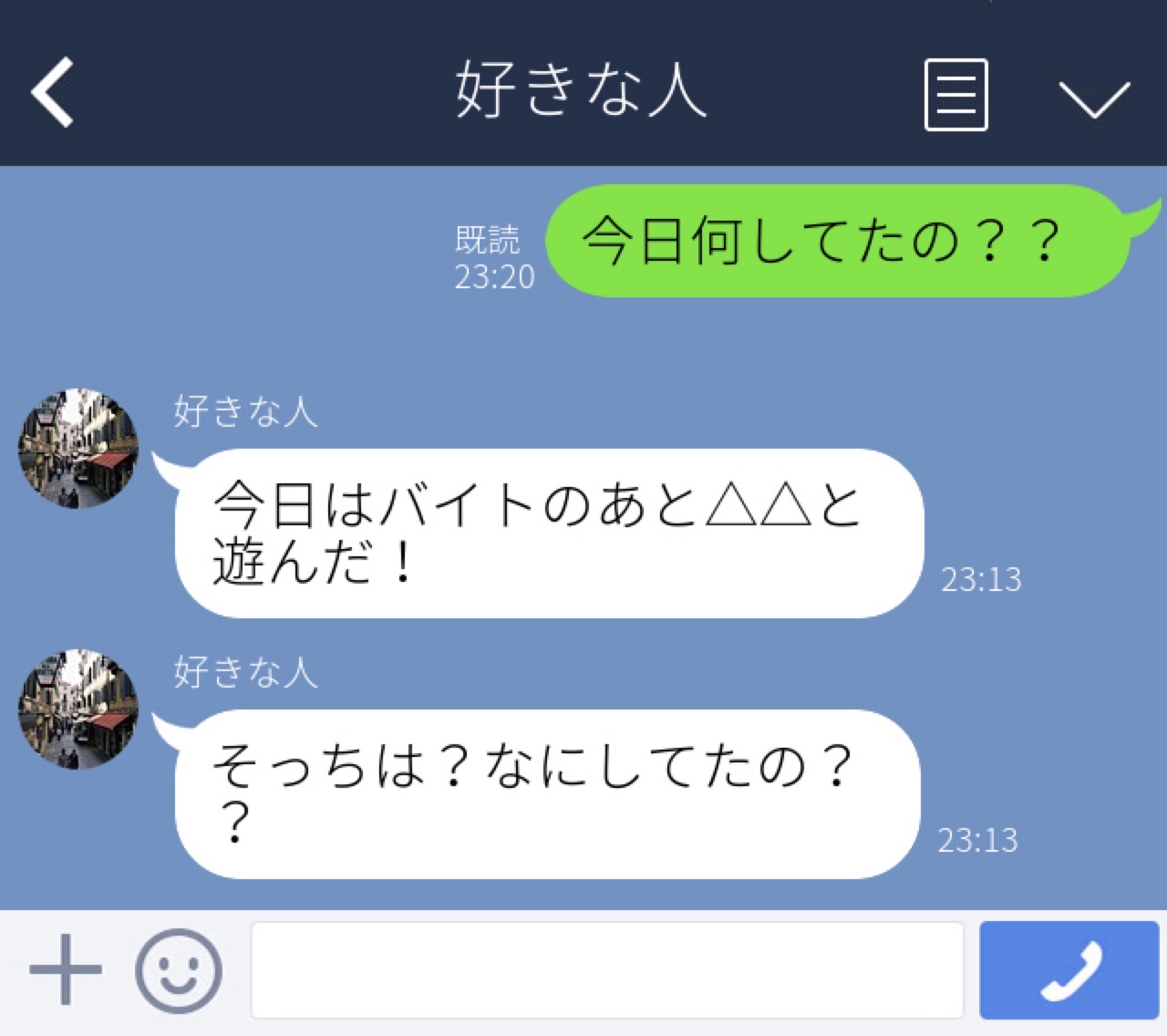Open the emoji sticker picker
The width and height of the screenshot is (1167, 1036).
click(x=179, y=970)
